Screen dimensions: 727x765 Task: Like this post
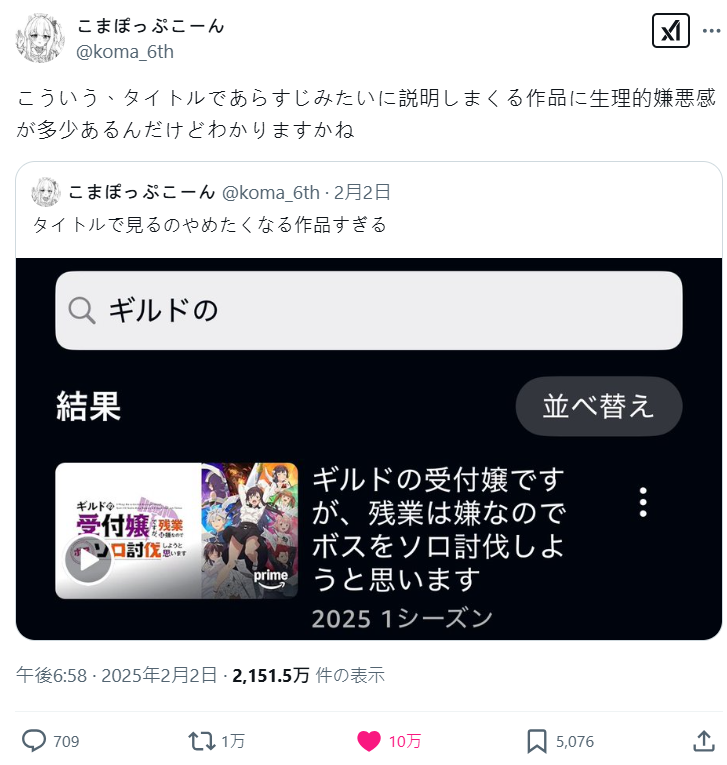pyautogui.click(x=370, y=741)
